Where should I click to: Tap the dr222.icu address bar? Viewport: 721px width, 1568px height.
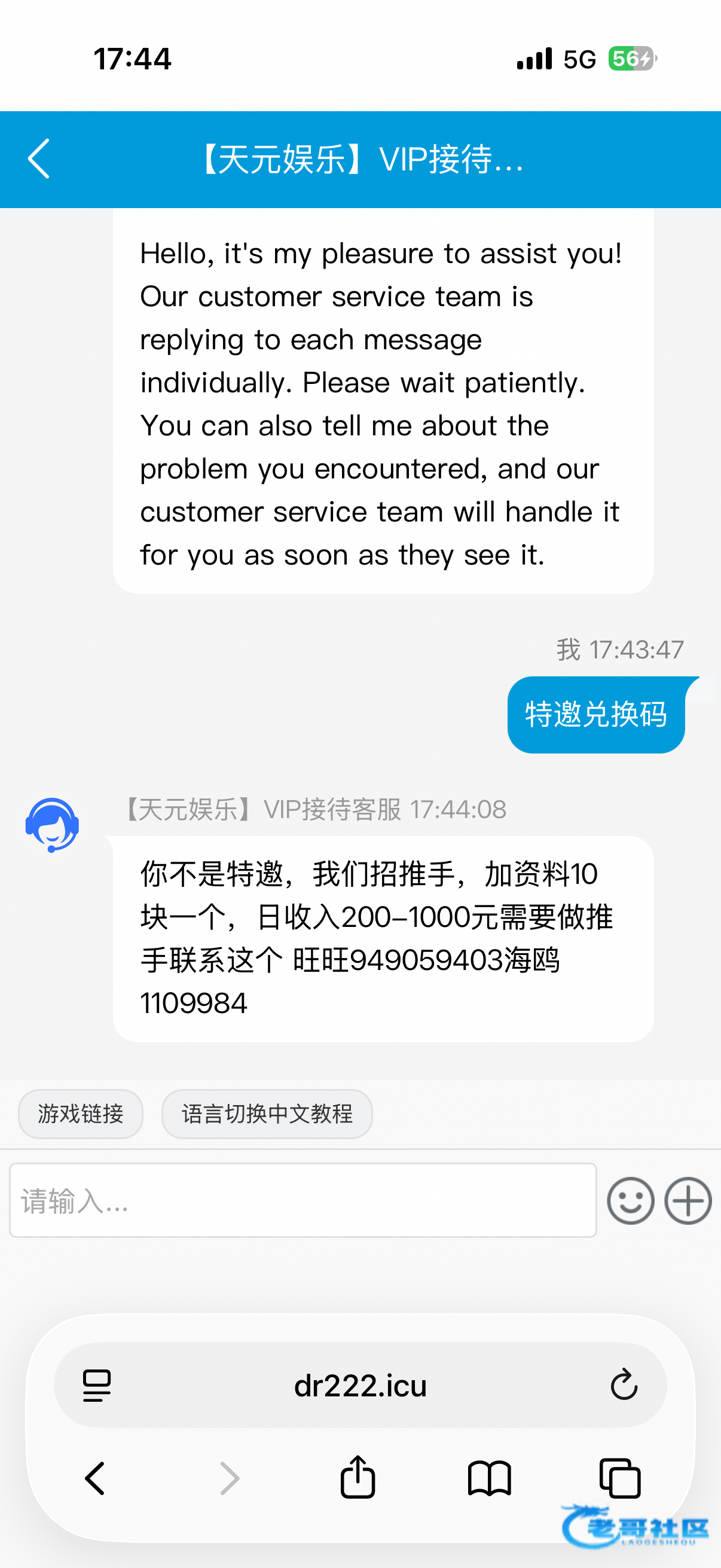360,1386
